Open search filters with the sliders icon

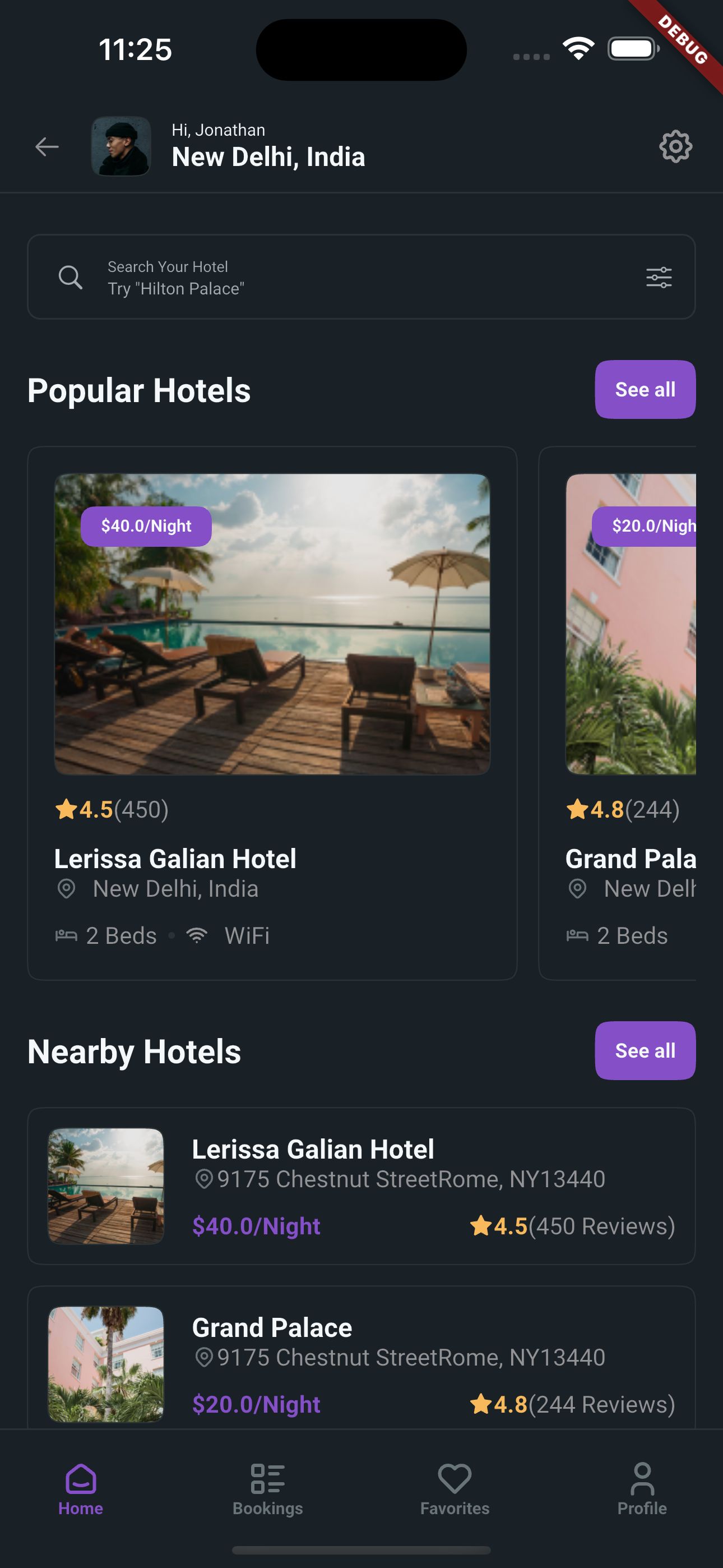[659, 278]
